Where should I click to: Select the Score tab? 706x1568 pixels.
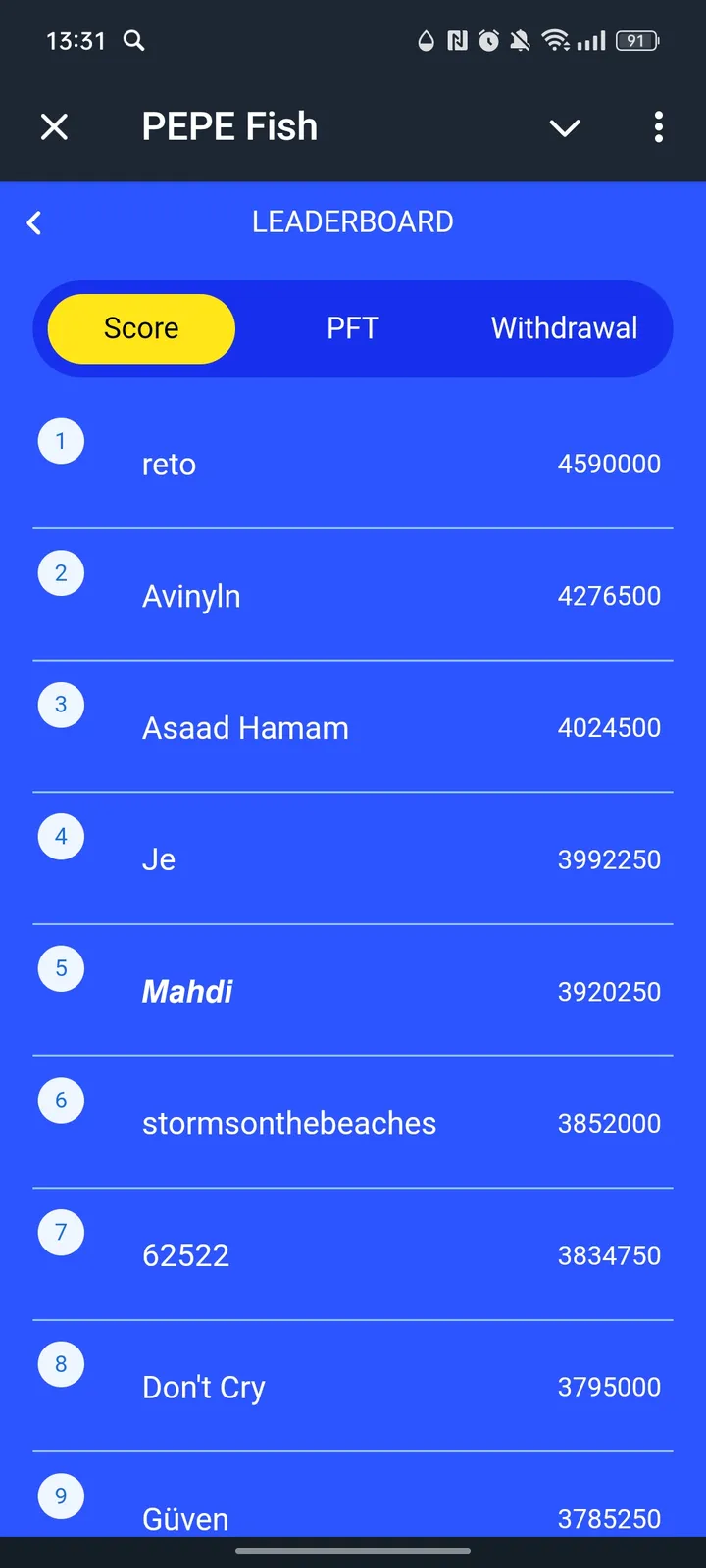coord(141,328)
